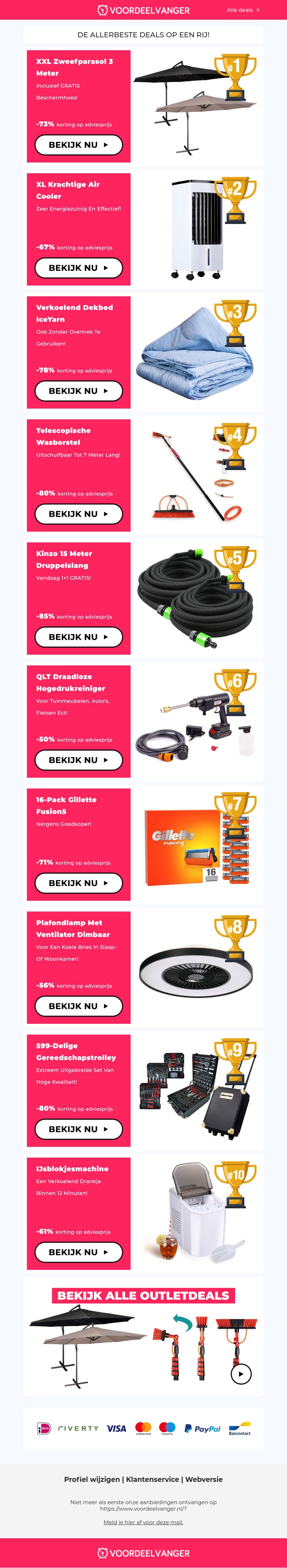
Task: Open the Webversie of this mail
Action: 204,1479
